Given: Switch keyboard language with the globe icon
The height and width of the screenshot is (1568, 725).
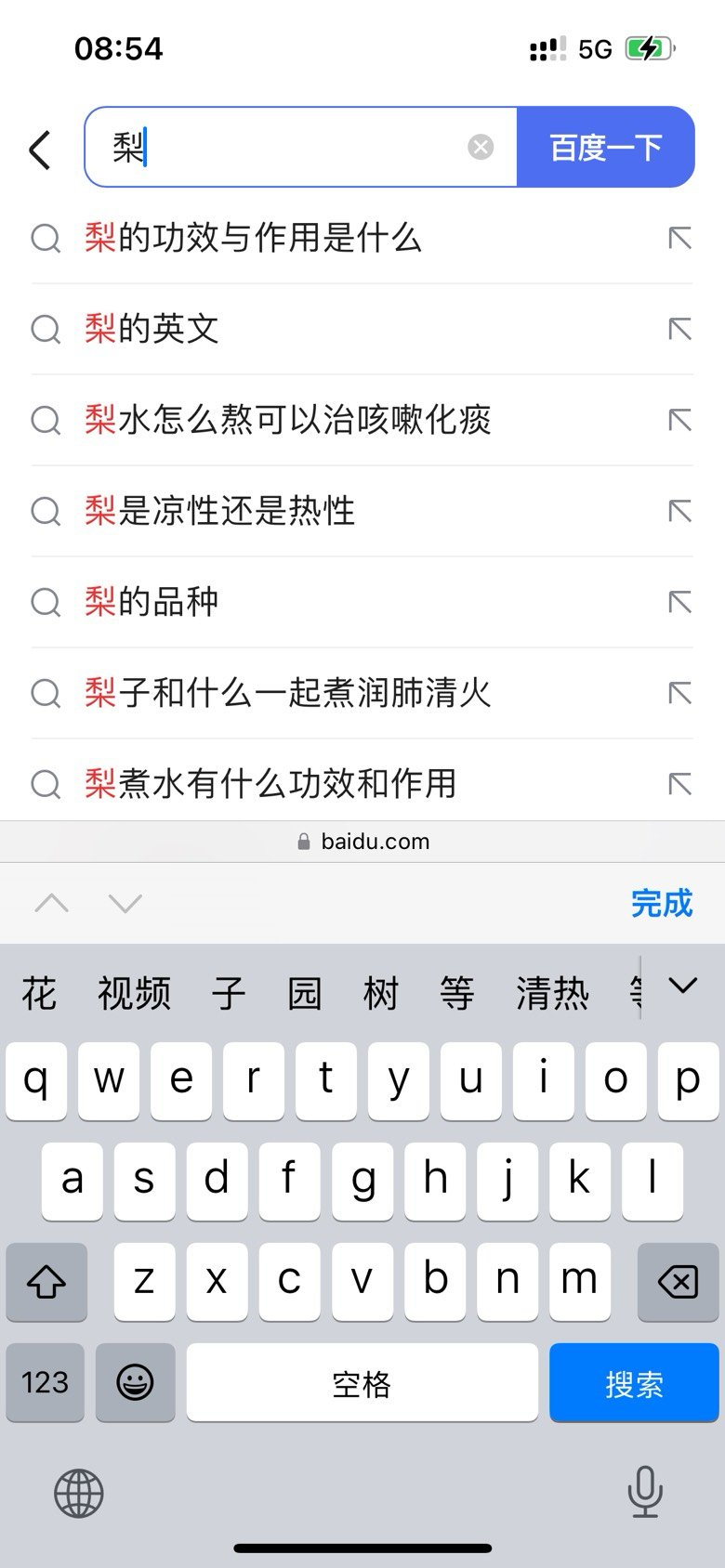Looking at the screenshot, I should coord(79,1493).
